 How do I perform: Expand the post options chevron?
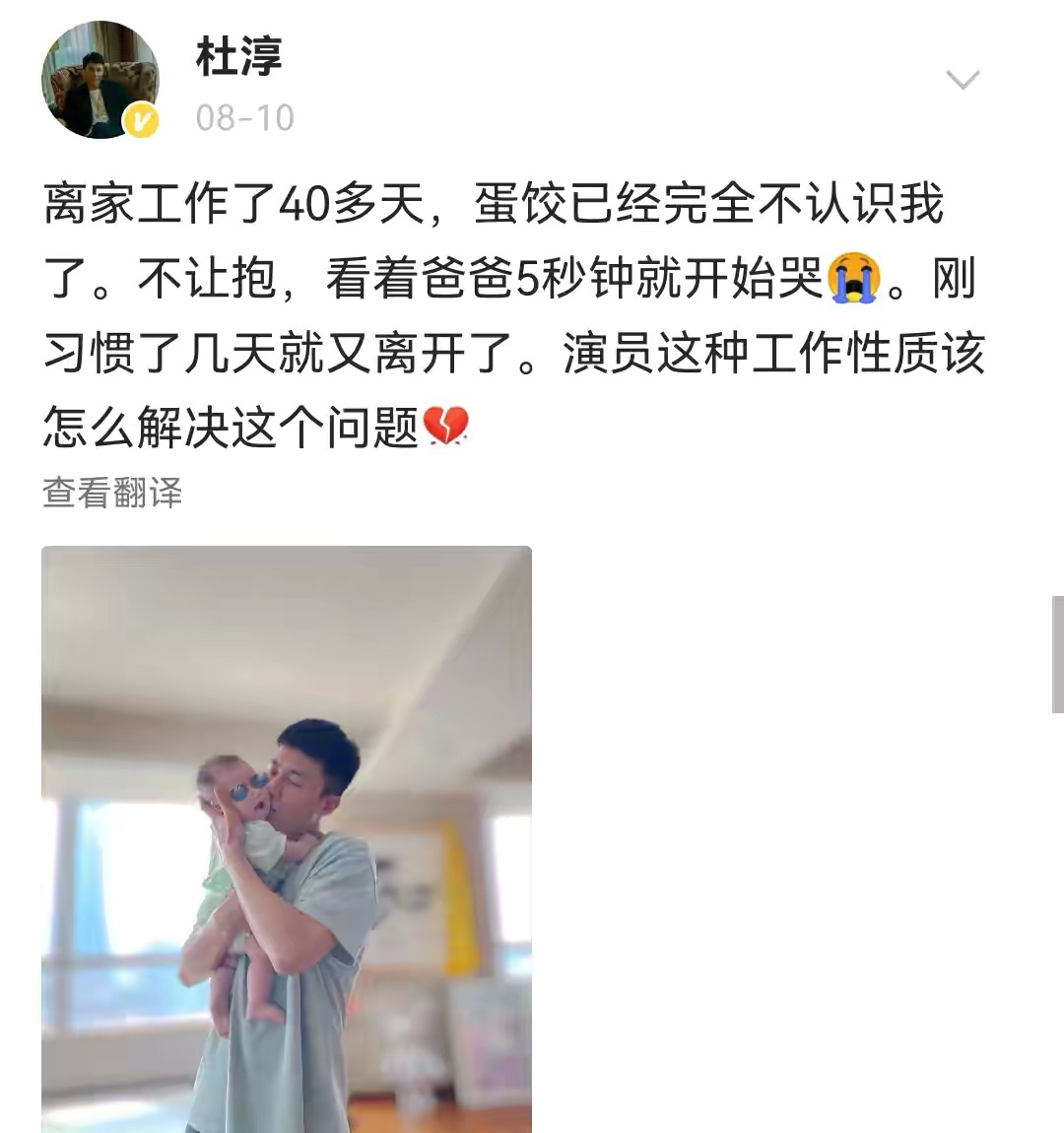point(962,80)
